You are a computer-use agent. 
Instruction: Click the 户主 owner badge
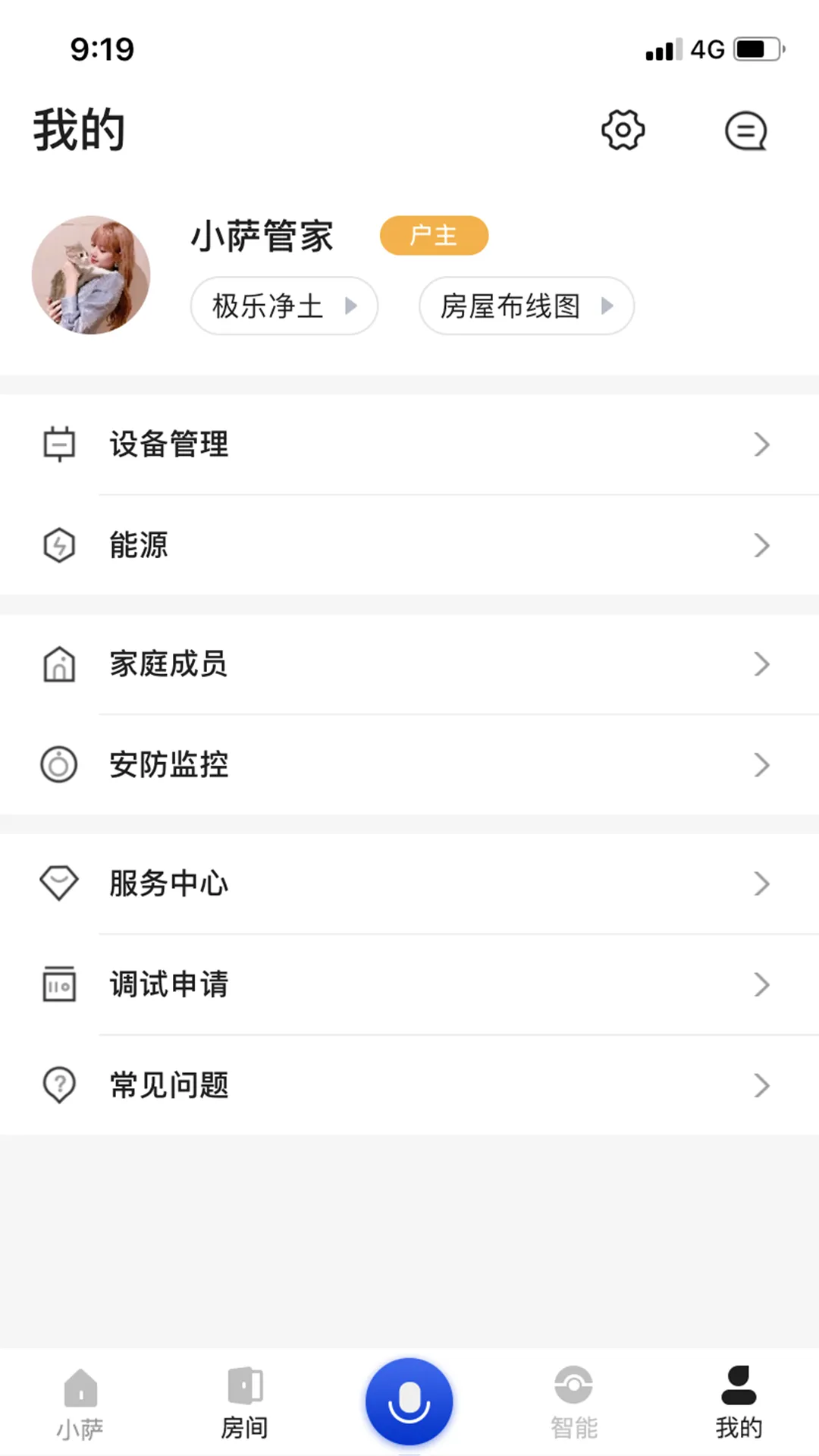(433, 235)
